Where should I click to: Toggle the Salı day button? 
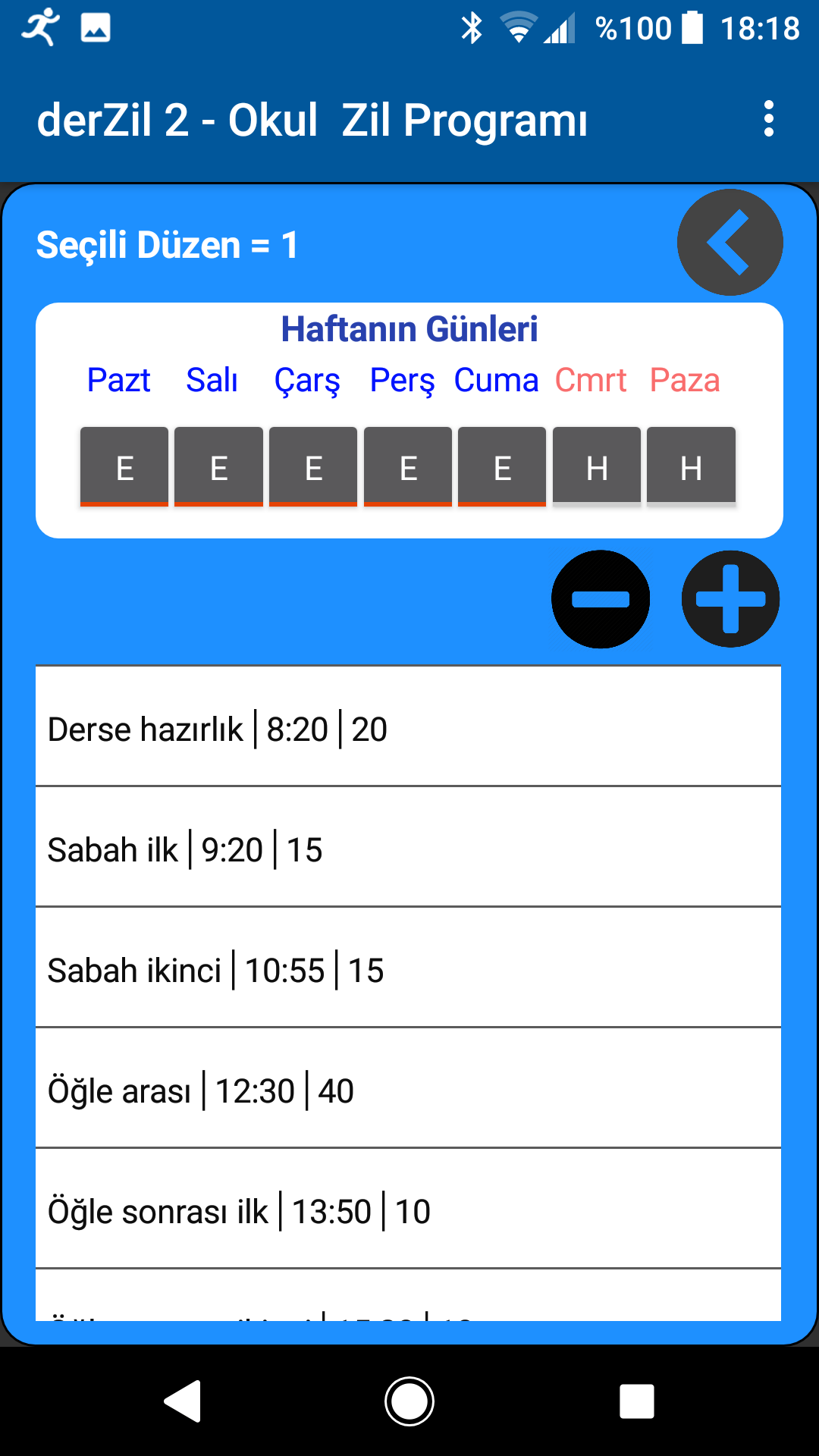point(219,466)
